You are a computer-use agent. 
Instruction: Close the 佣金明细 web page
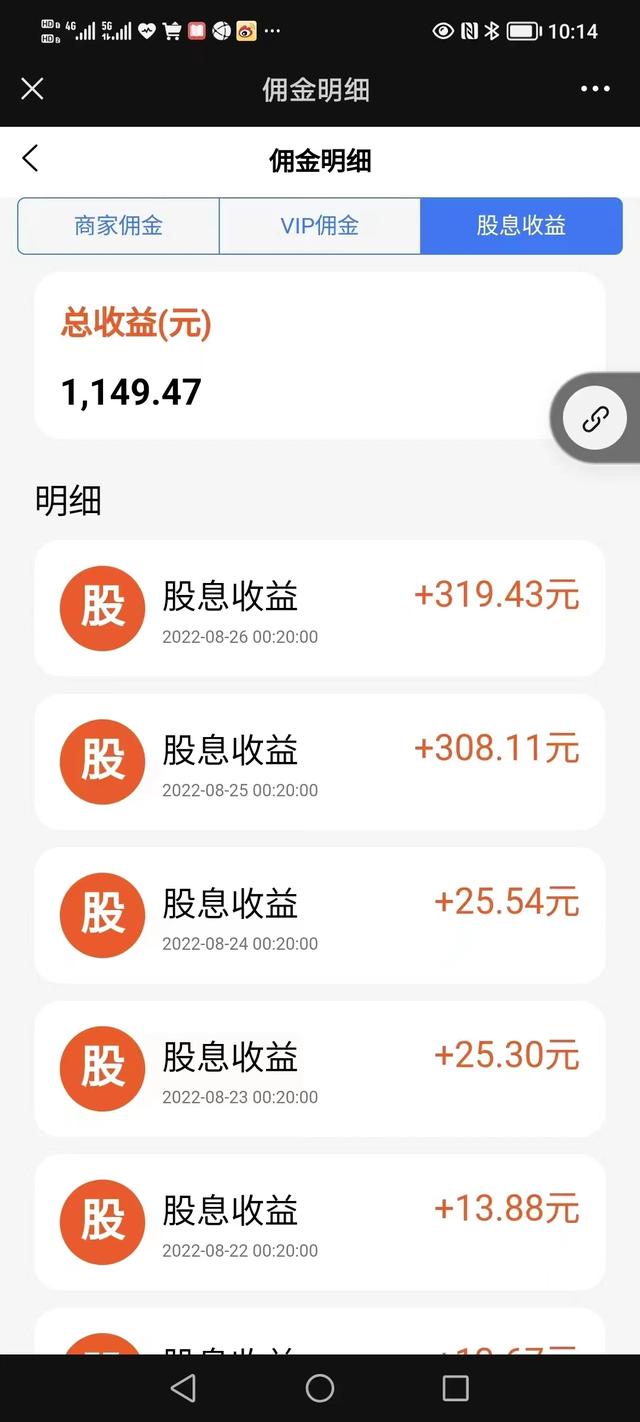32,89
